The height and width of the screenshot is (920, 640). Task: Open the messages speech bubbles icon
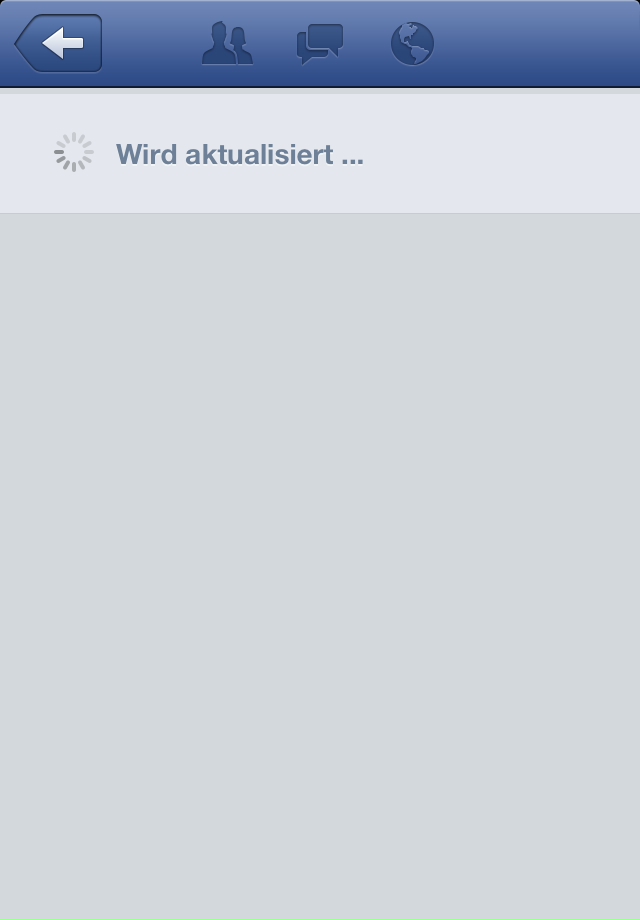(320, 44)
